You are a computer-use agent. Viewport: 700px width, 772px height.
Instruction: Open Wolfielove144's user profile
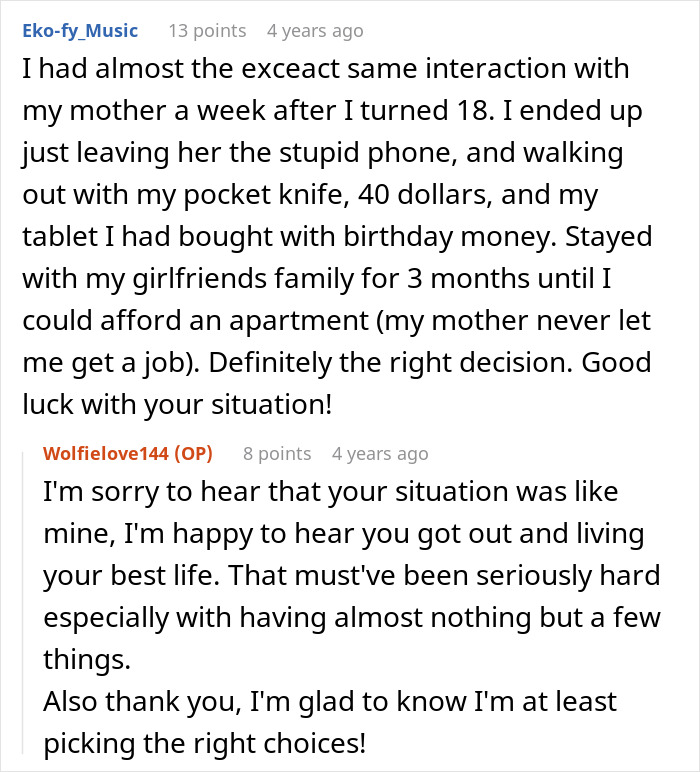pyautogui.click(x=108, y=453)
